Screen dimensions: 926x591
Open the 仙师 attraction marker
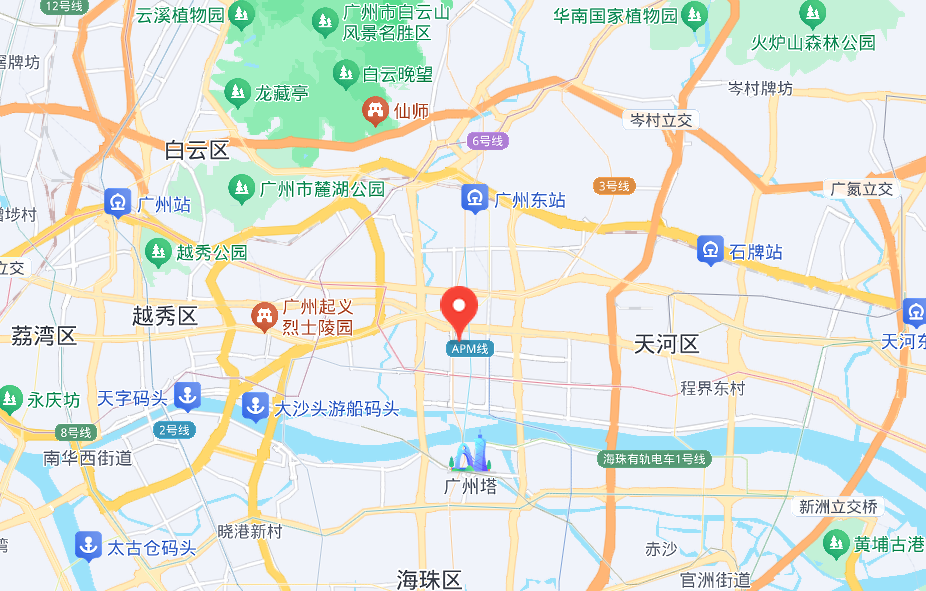pos(375,109)
